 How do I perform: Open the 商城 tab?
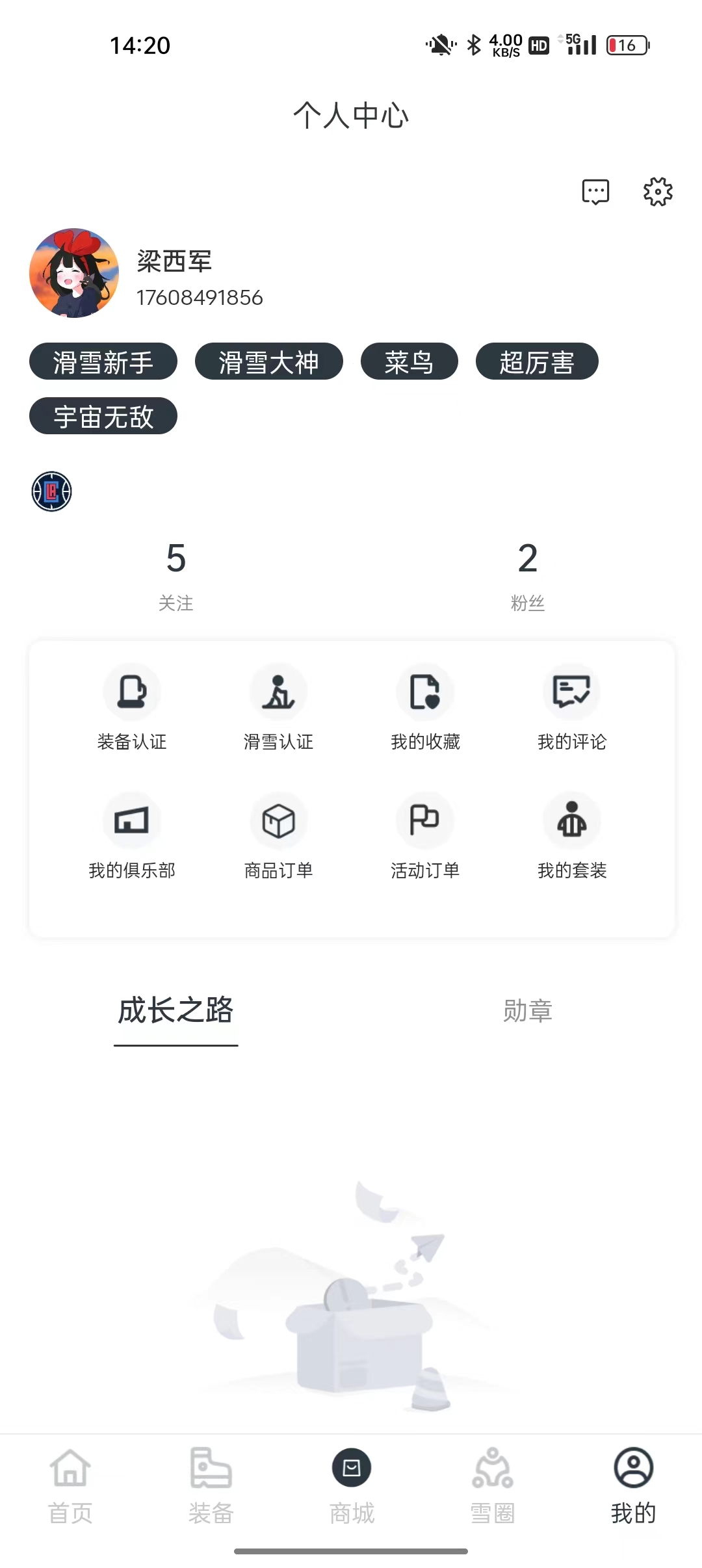click(352, 1486)
